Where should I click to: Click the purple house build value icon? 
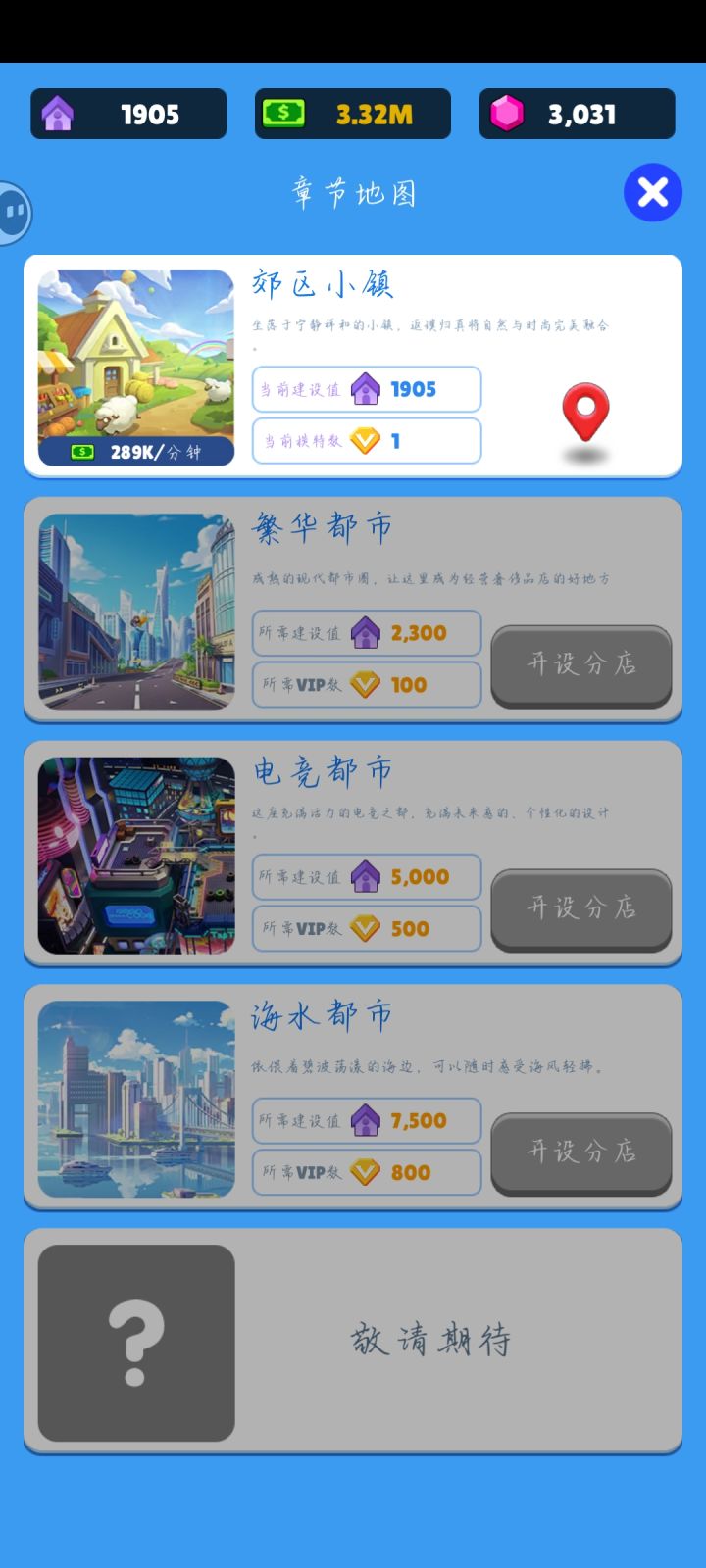tap(61, 114)
